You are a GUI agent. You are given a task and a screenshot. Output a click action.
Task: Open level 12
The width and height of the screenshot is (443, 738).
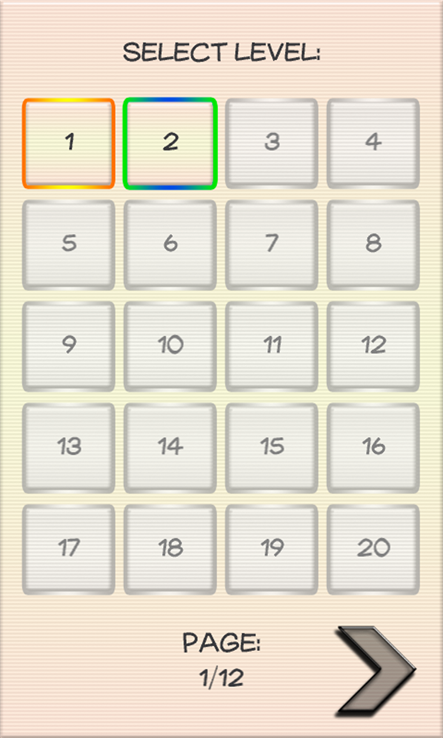pyautogui.click(x=373, y=346)
